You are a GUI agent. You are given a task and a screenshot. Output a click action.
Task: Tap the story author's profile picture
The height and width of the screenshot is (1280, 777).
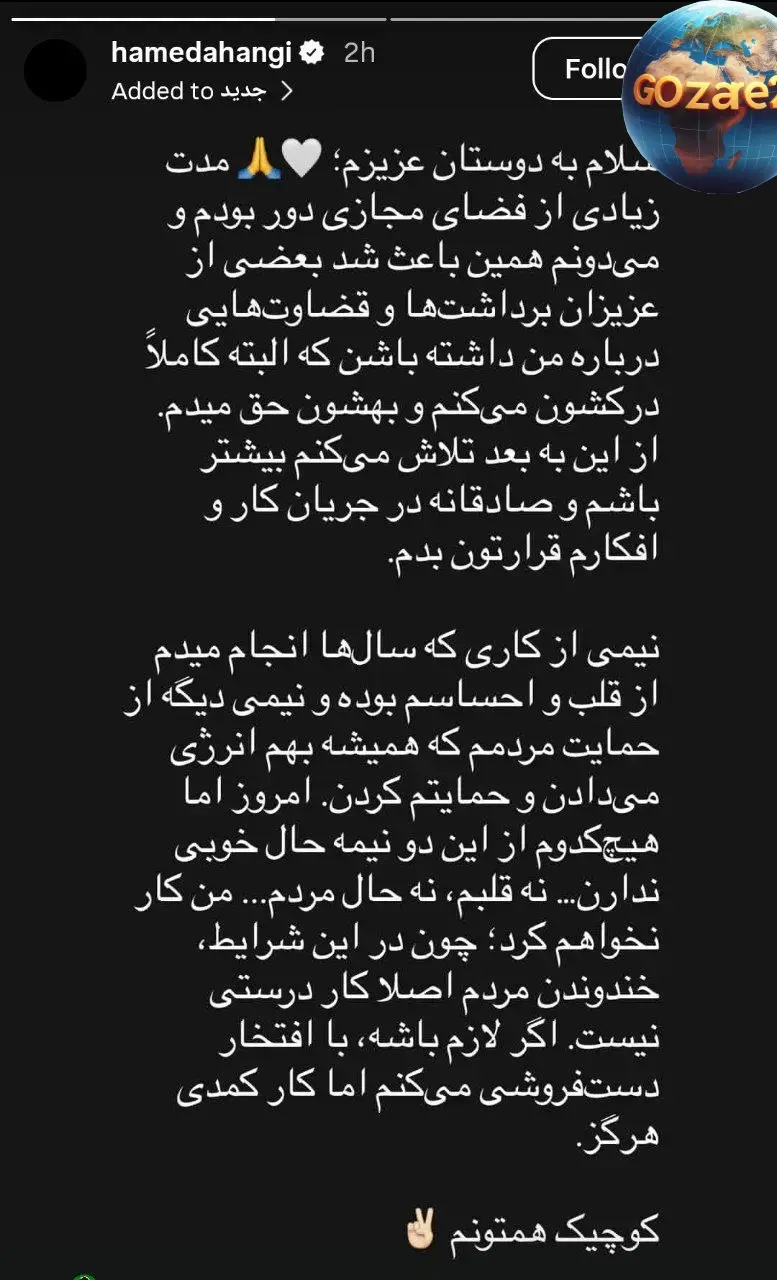click(x=55, y=70)
